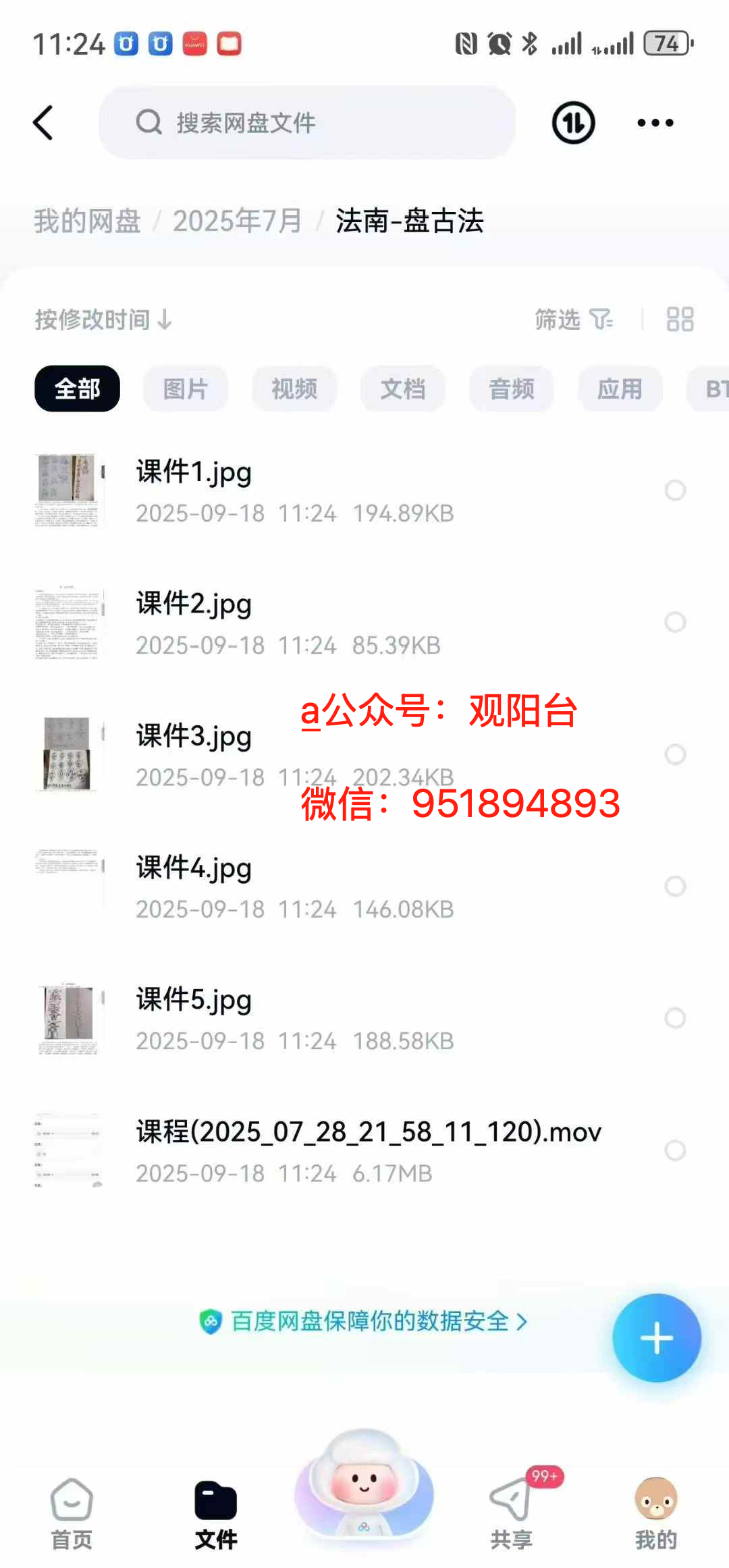Filter files by 图片
729x1568 pixels.
pyautogui.click(x=185, y=389)
